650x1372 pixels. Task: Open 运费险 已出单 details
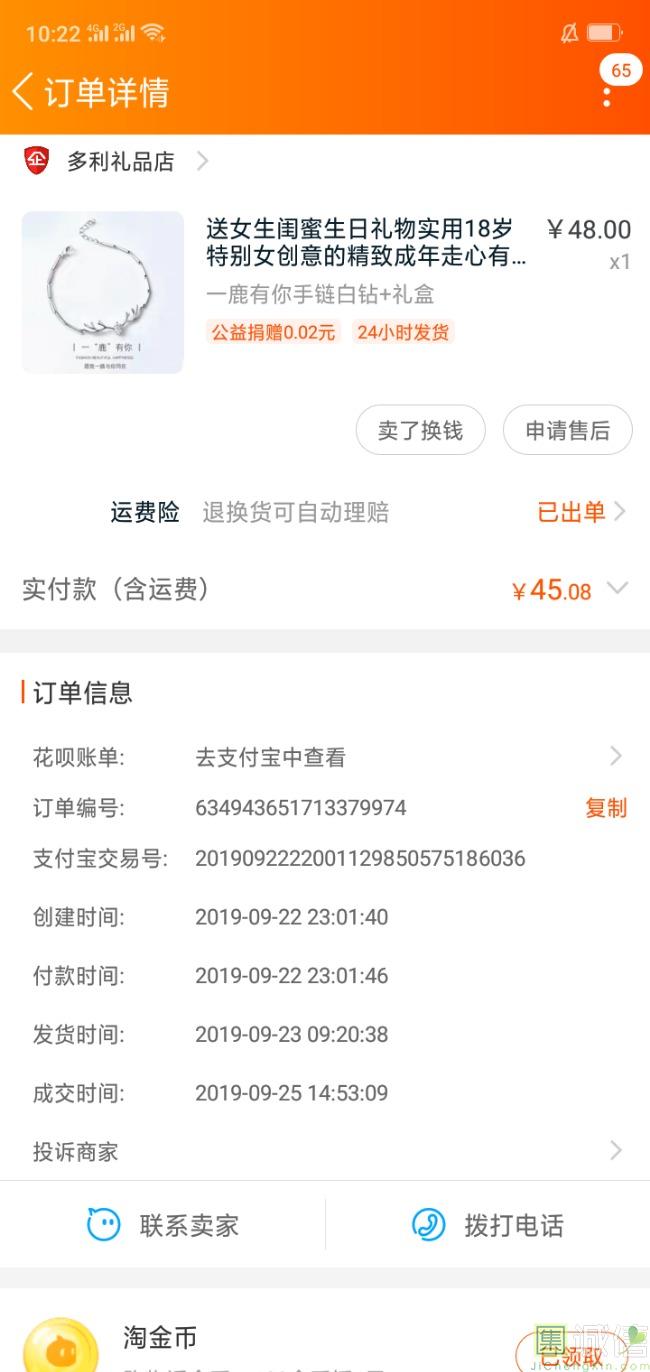[x=580, y=512]
